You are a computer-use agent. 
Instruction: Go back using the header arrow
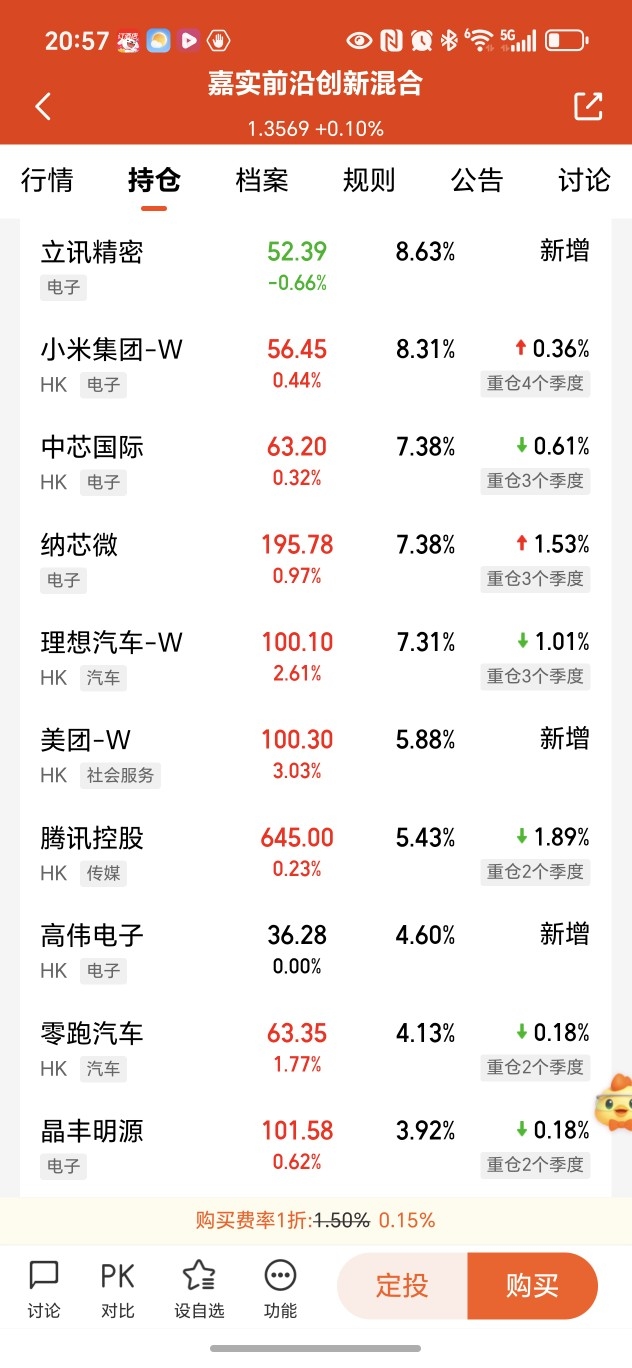pos(43,107)
